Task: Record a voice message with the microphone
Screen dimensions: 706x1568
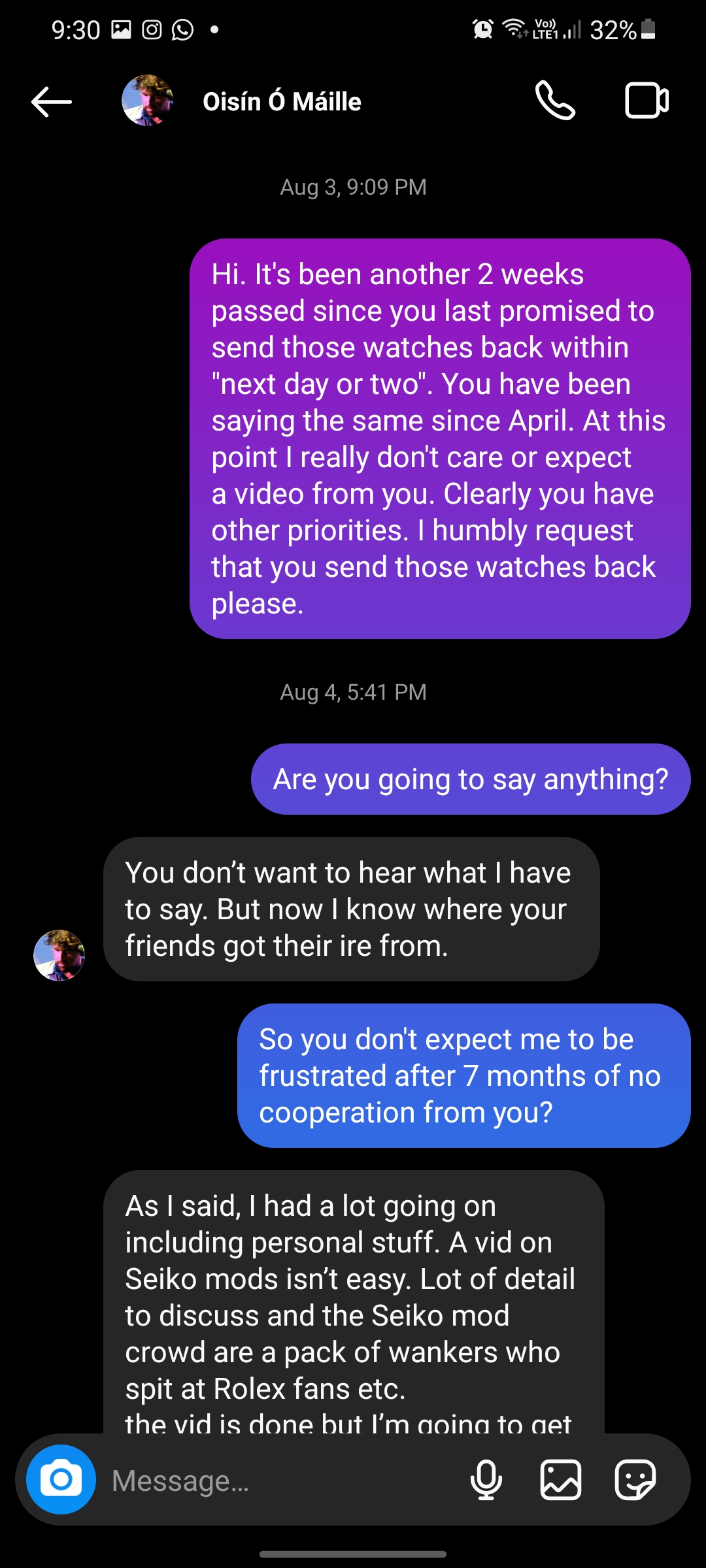Action: tap(486, 1480)
